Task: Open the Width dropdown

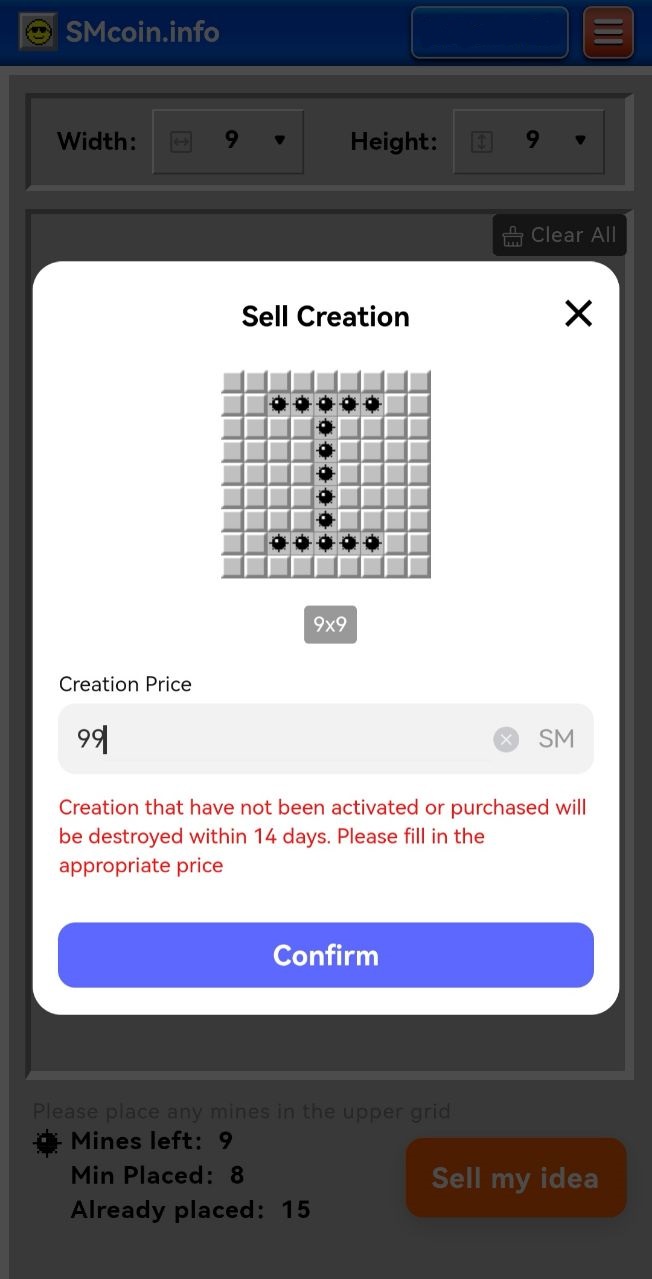Action: coord(228,141)
